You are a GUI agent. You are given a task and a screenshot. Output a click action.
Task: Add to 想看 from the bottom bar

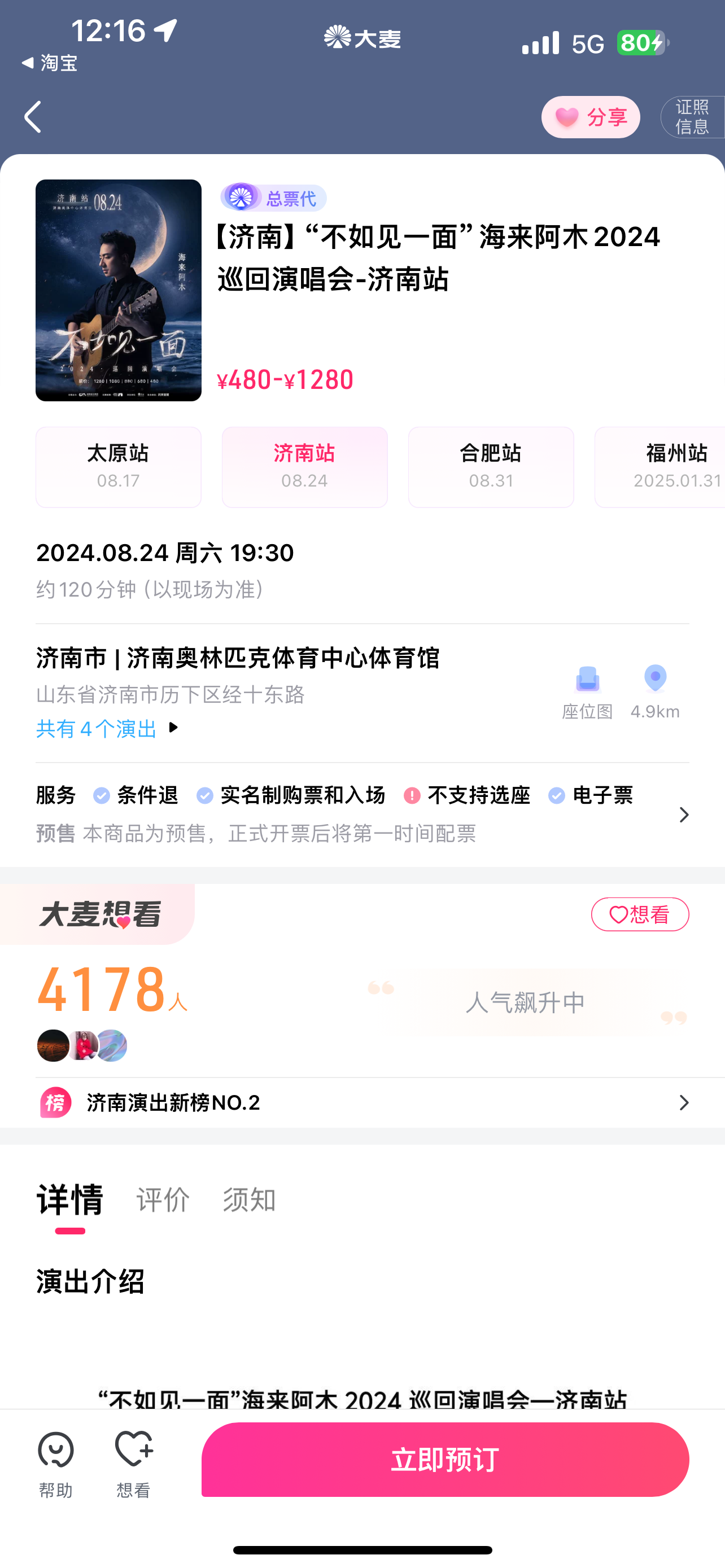133,1464
